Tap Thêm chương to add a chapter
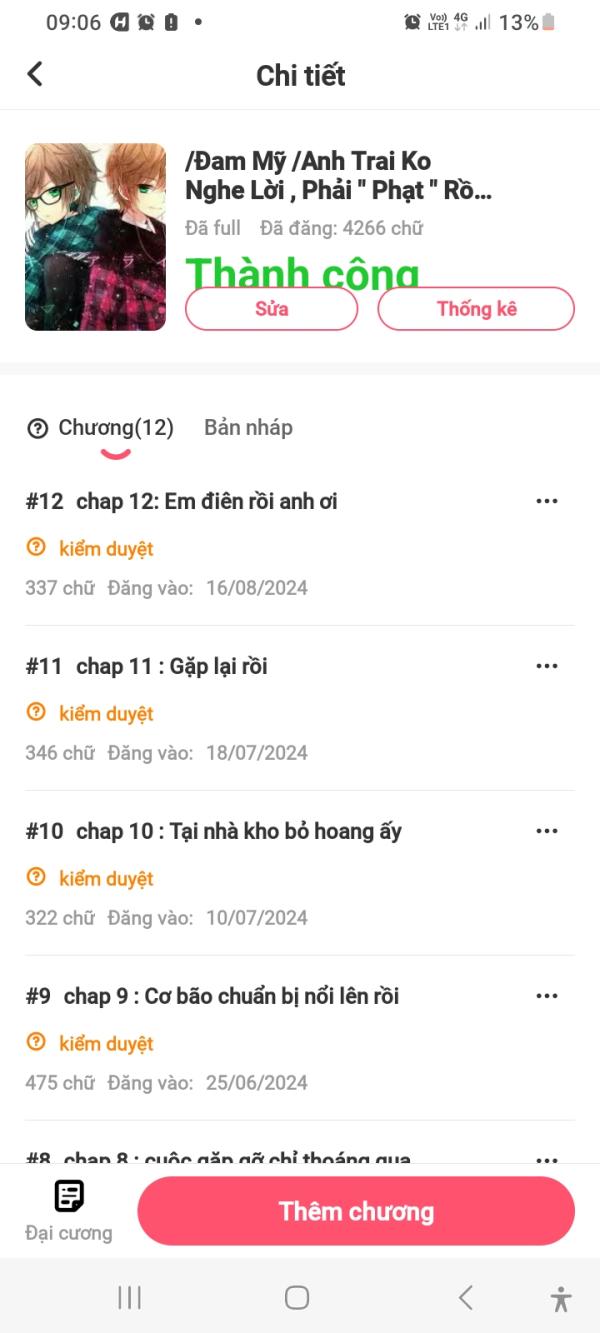This screenshot has height=1333, width=600. click(x=356, y=1211)
